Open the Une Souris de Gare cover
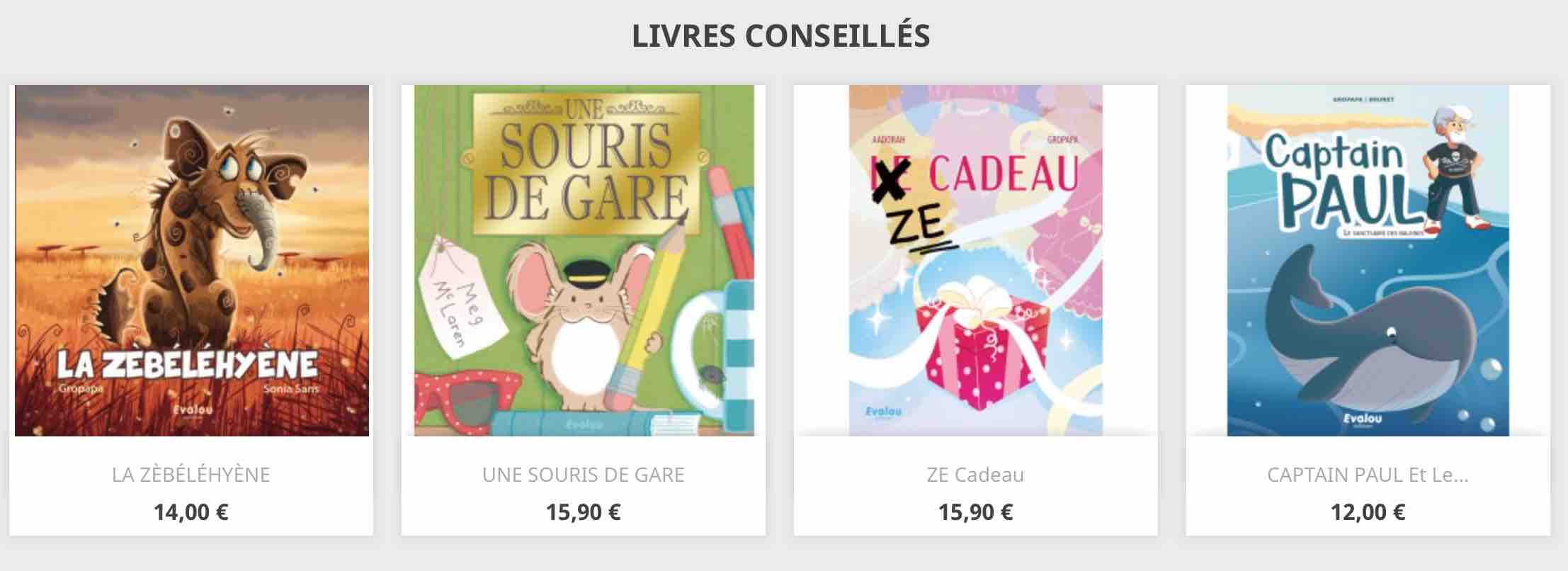This screenshot has width=1568, height=571. point(584,260)
